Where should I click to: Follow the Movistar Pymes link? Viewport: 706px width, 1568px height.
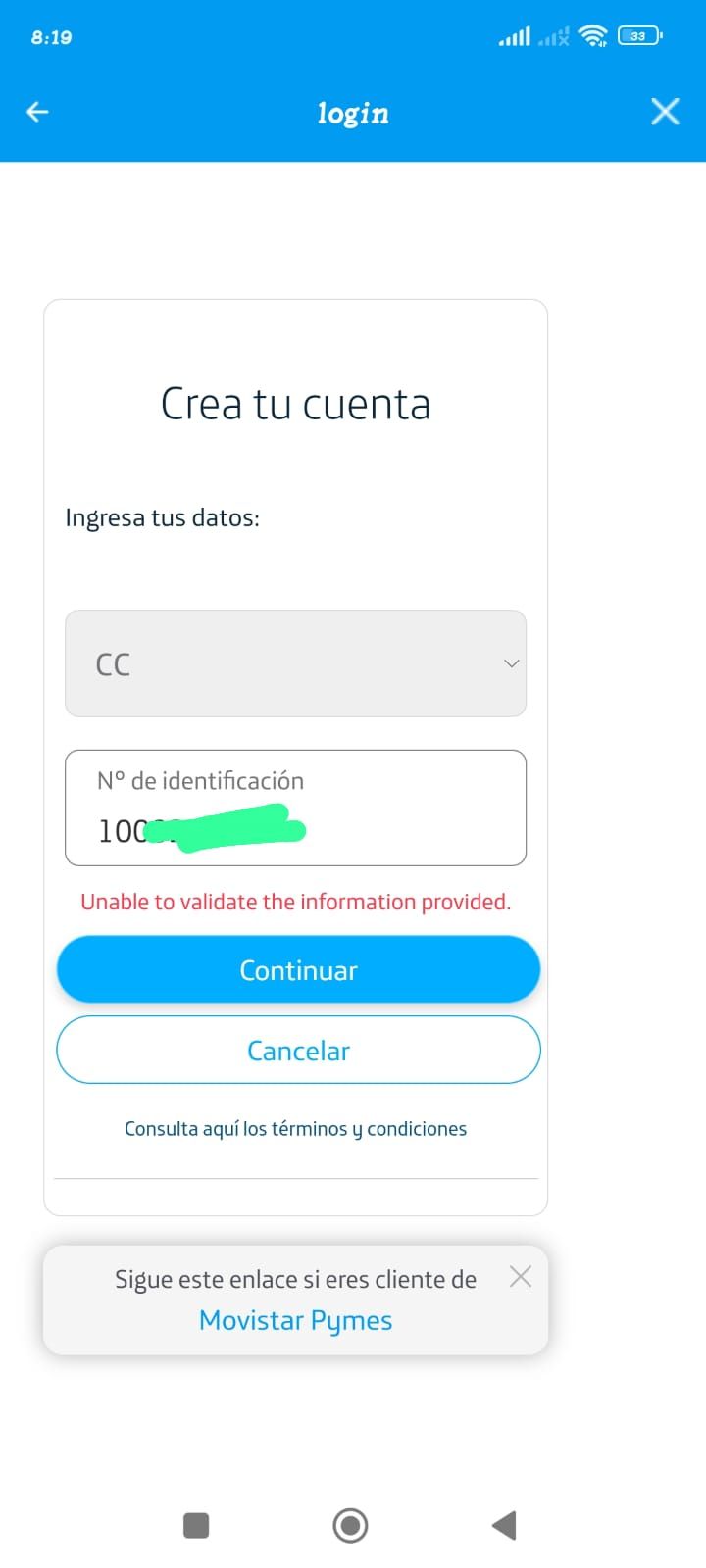click(x=295, y=1320)
